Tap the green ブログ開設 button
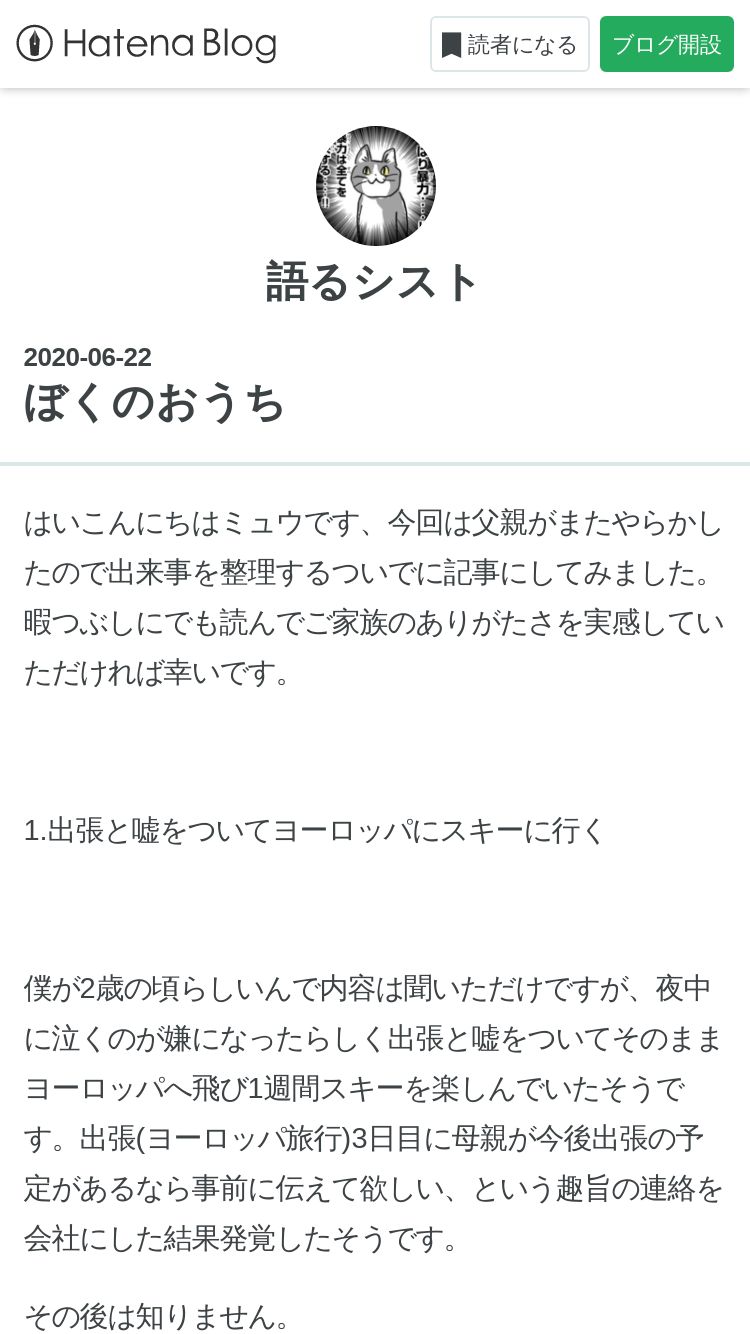Image resolution: width=750 pixels, height=1334 pixels. coord(667,44)
